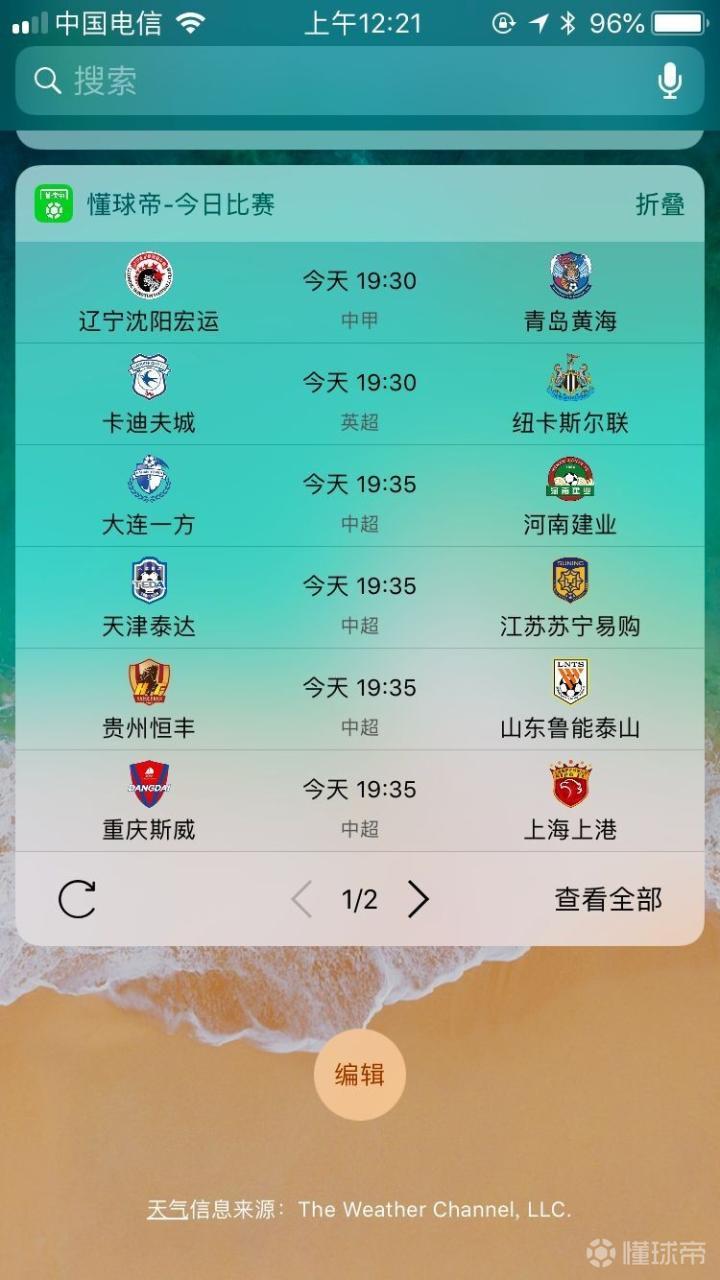
Task: Tap the 搜索 search field
Action: click(340, 81)
